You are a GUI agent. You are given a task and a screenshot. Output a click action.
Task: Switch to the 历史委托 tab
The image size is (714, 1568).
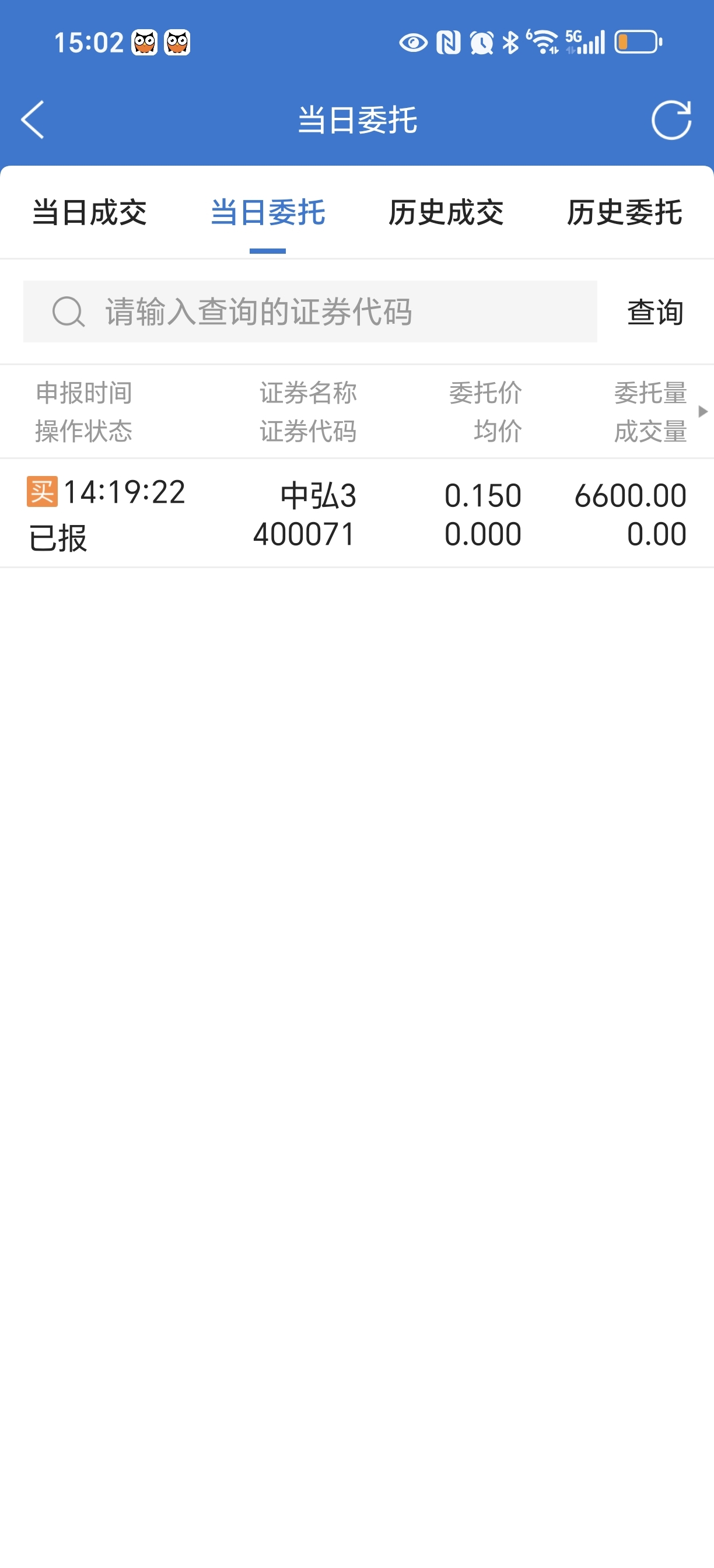(x=625, y=212)
